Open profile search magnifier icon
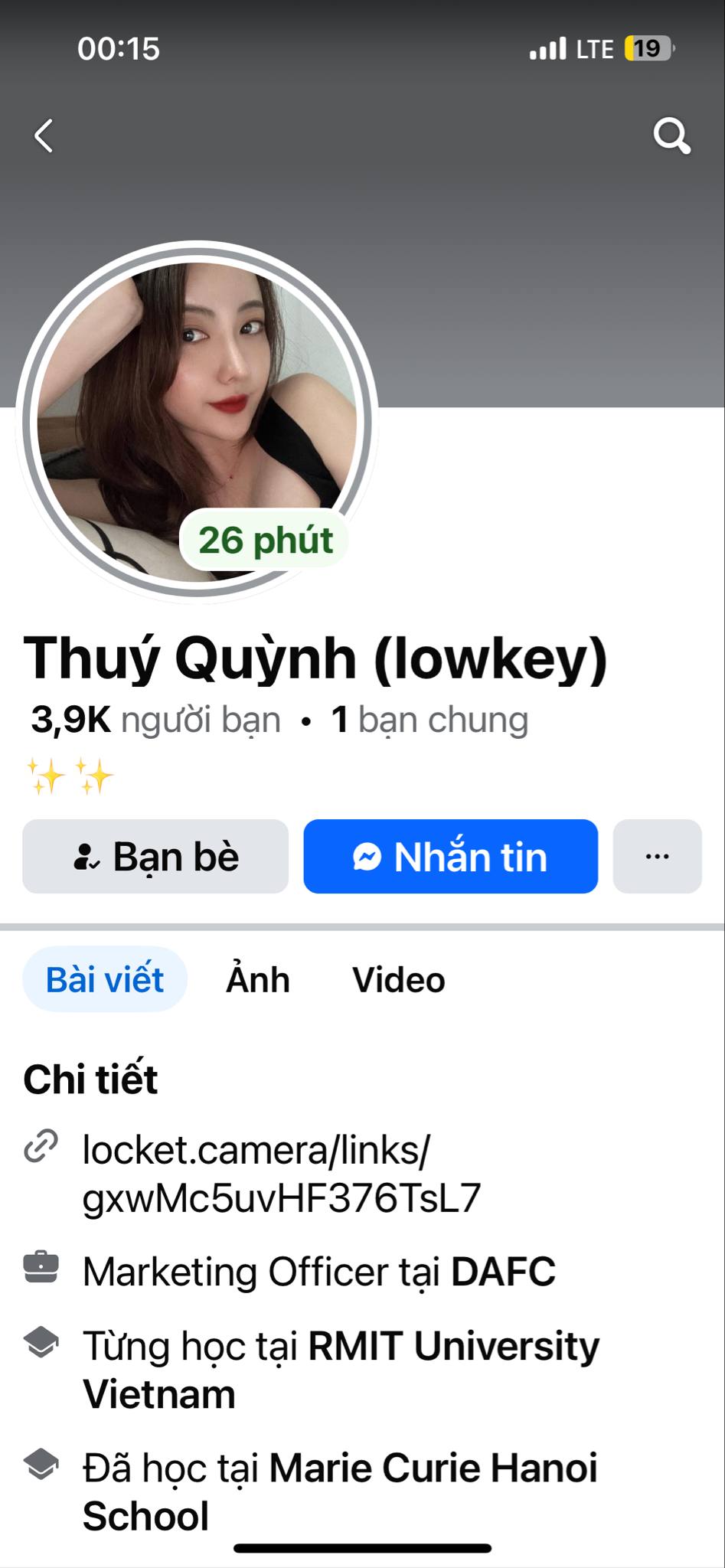 671,136
